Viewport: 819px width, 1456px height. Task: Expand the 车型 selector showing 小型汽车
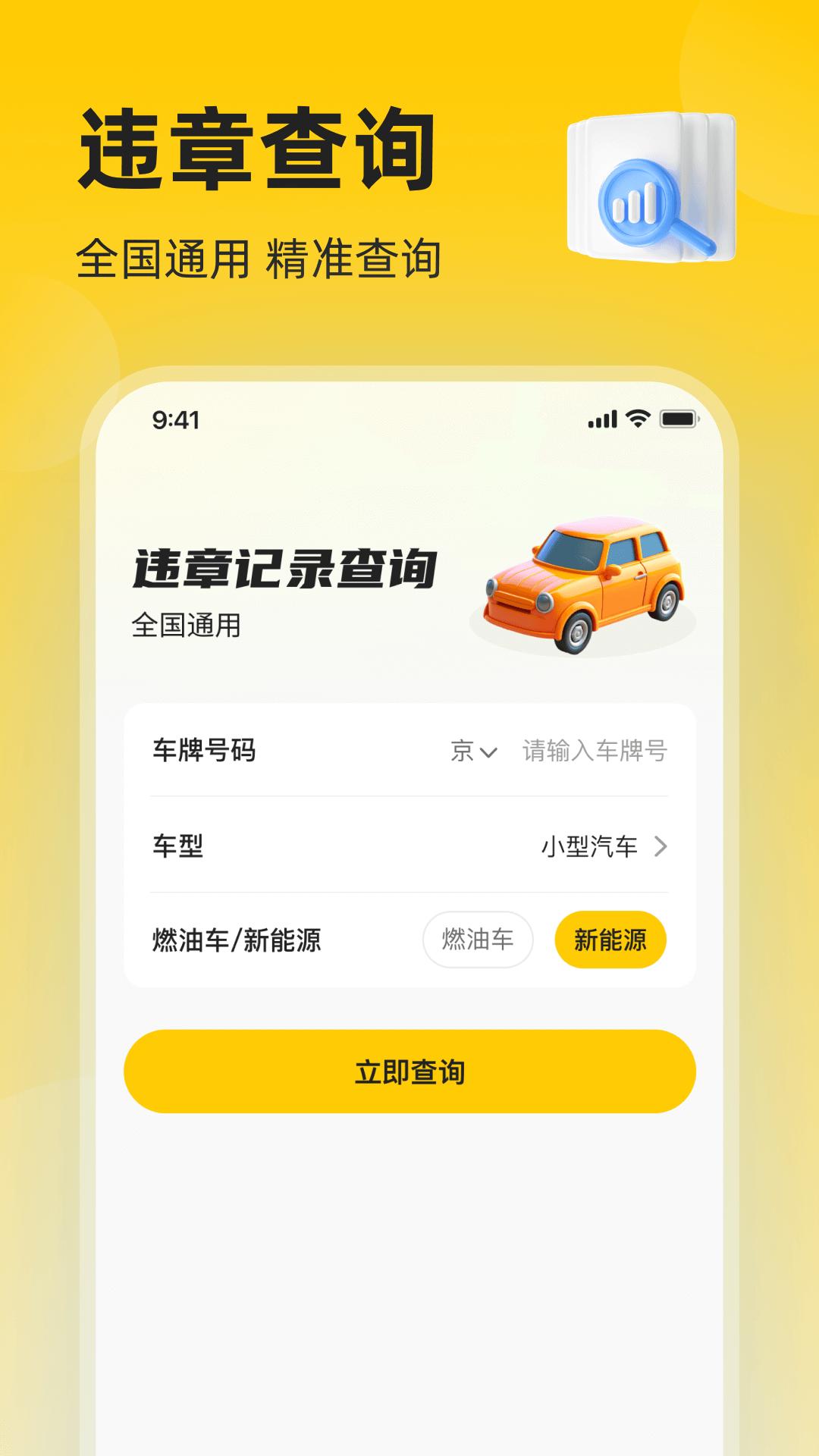tap(590, 845)
